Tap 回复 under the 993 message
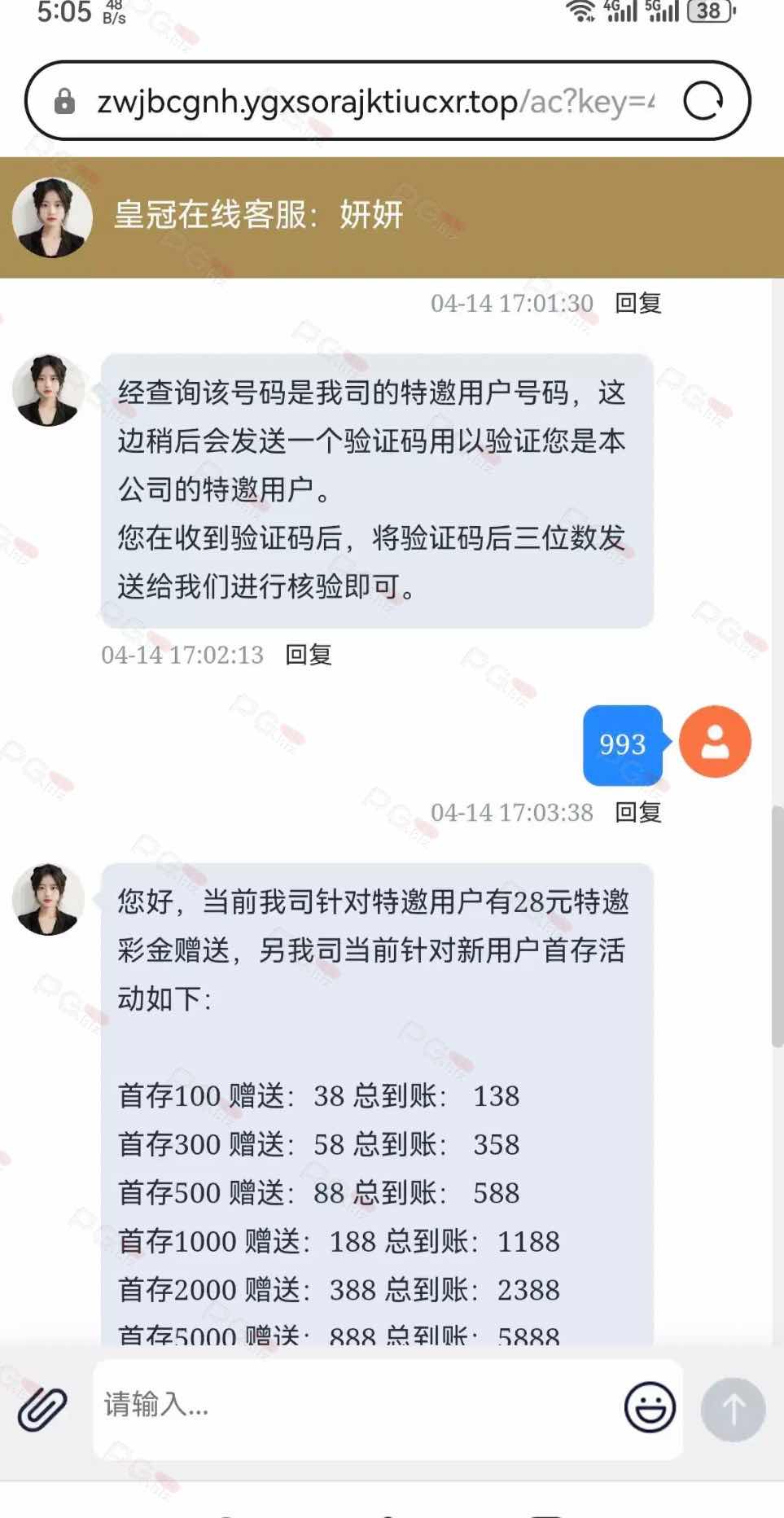Screen dimensions: 784x1518 pos(637,813)
